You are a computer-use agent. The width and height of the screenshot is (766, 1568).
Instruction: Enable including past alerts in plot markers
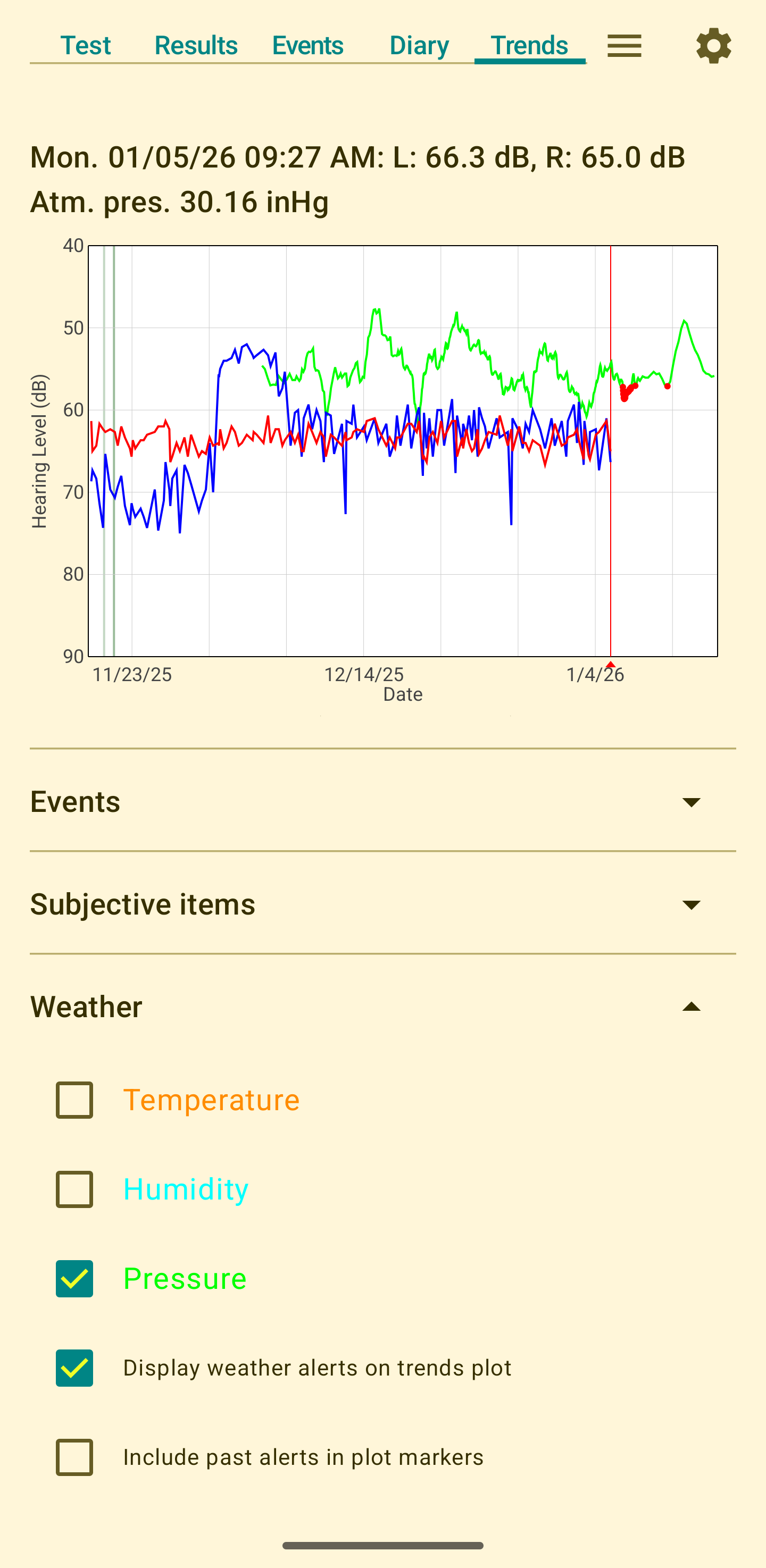coord(74,1457)
